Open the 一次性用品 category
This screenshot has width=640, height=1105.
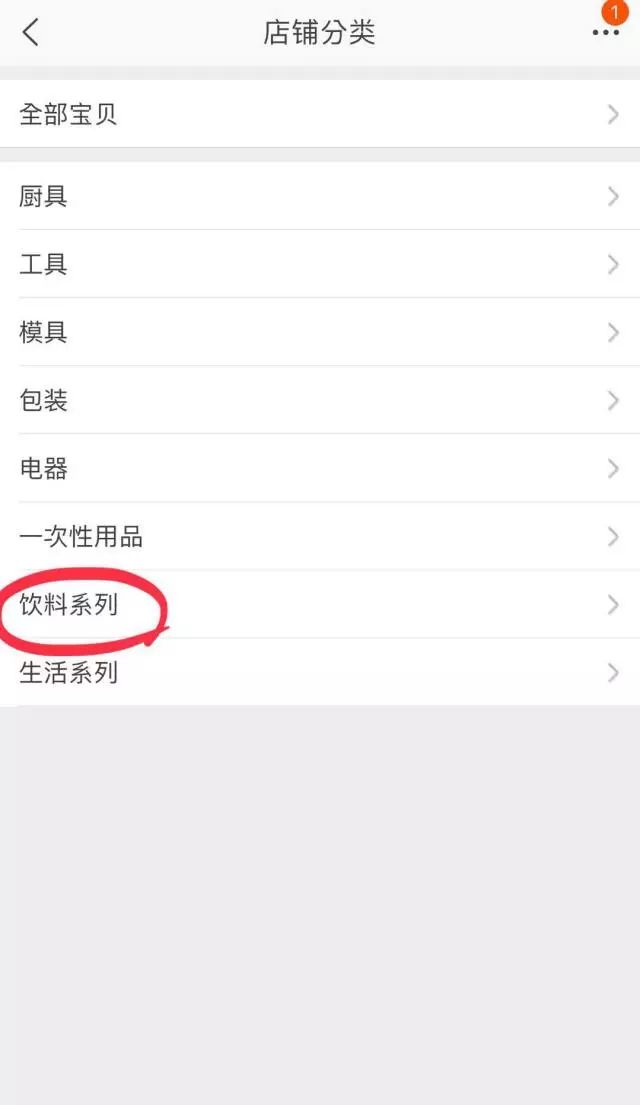[x=320, y=537]
